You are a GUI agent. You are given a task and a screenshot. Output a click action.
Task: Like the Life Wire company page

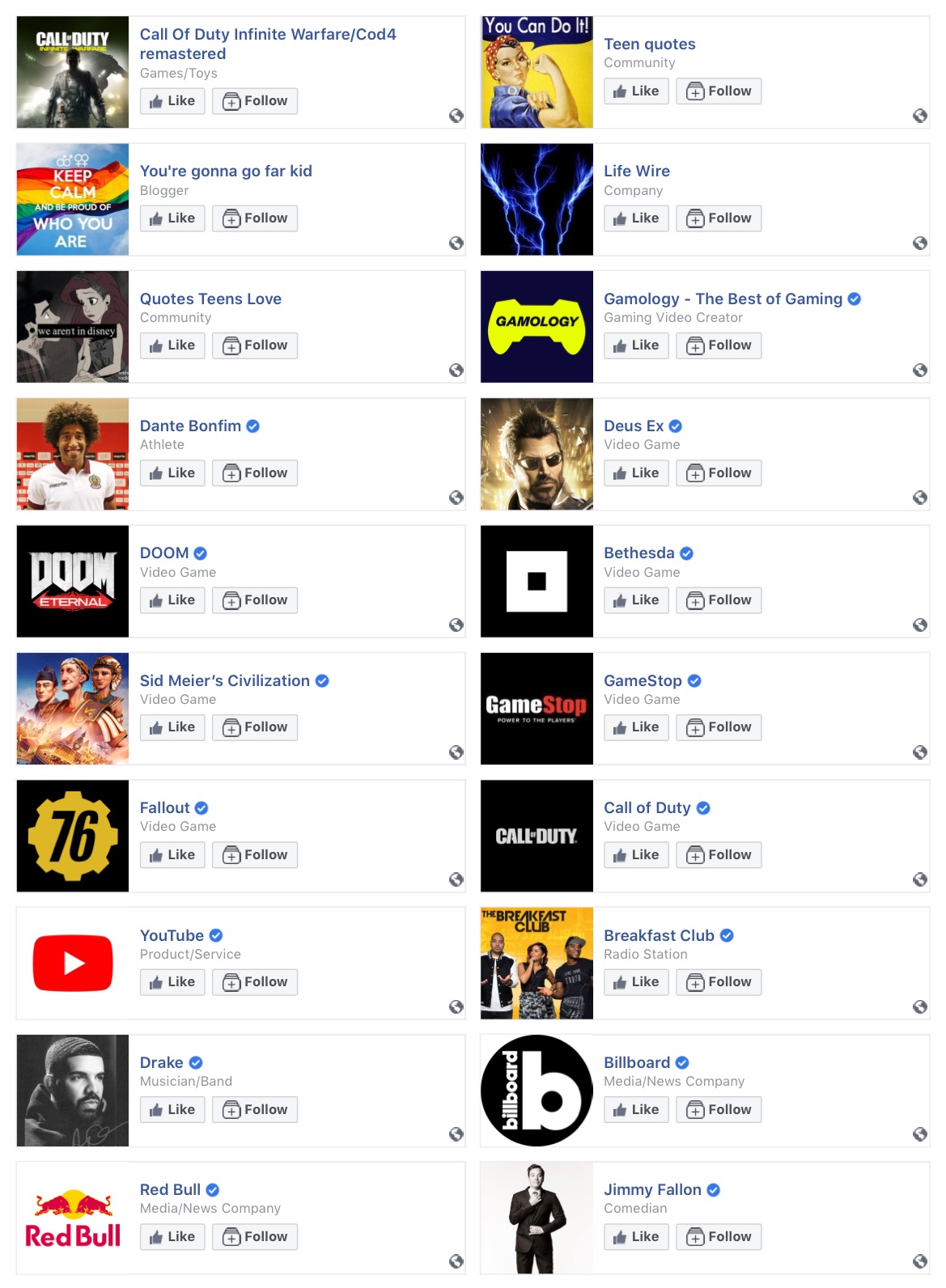pos(636,218)
